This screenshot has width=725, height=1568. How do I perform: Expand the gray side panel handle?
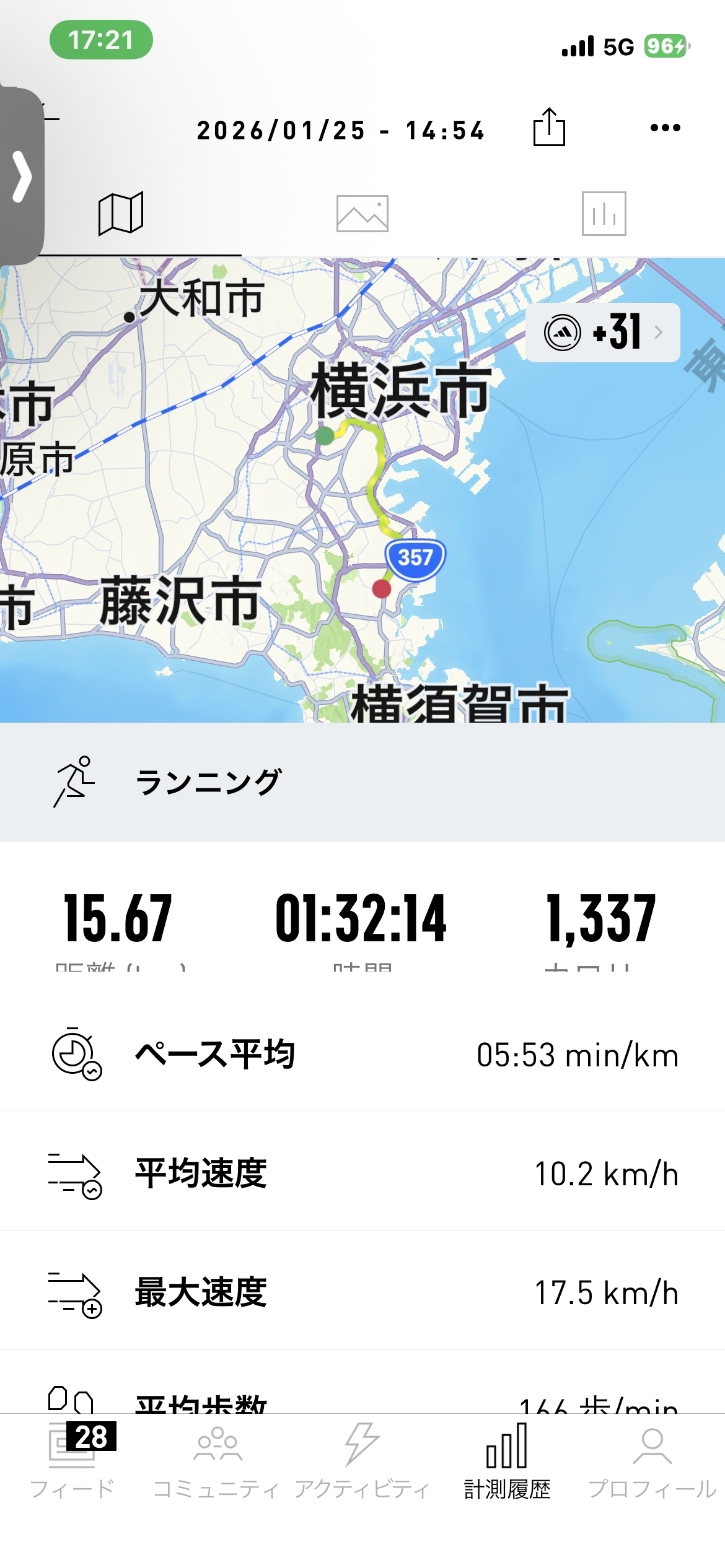(22, 176)
